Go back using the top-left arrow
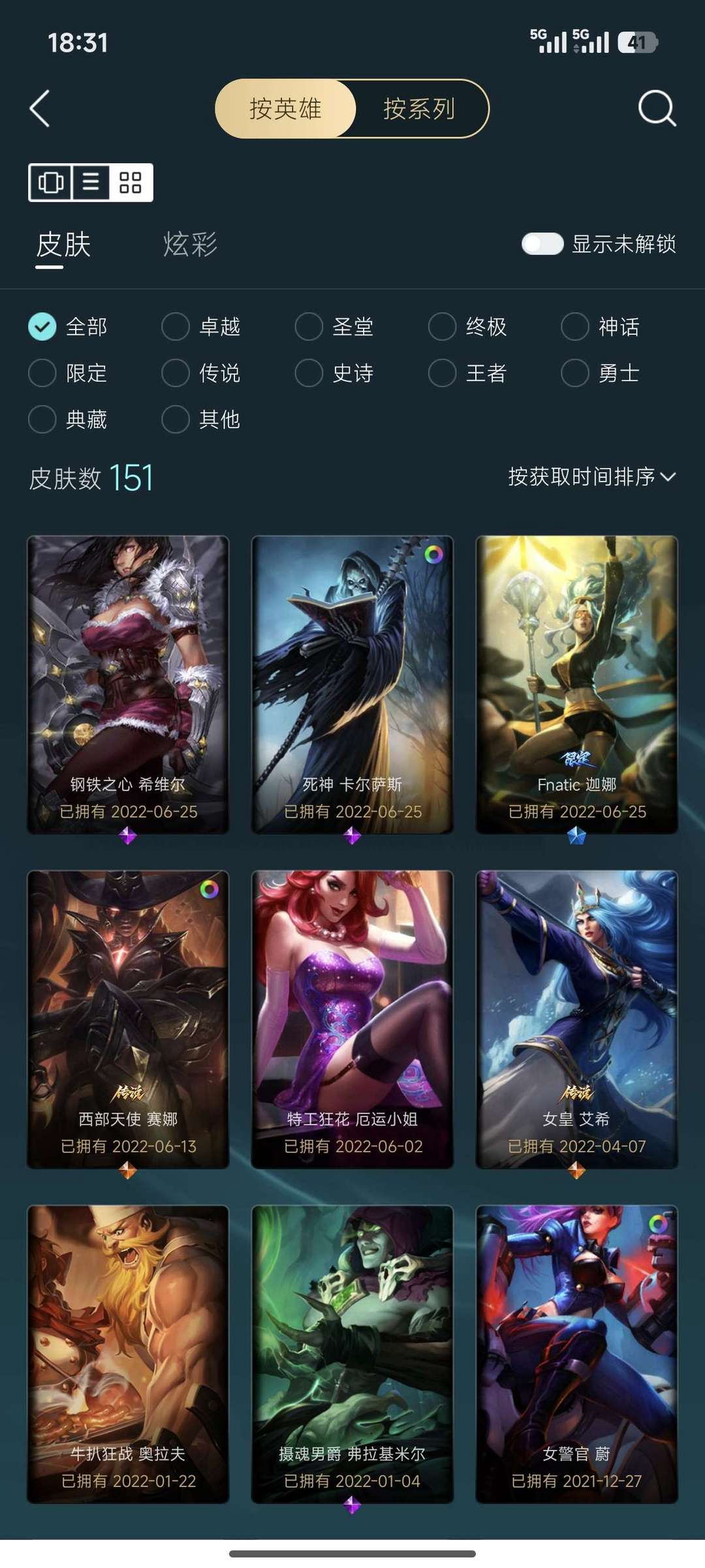Image resolution: width=705 pixels, height=1568 pixels. point(40,108)
